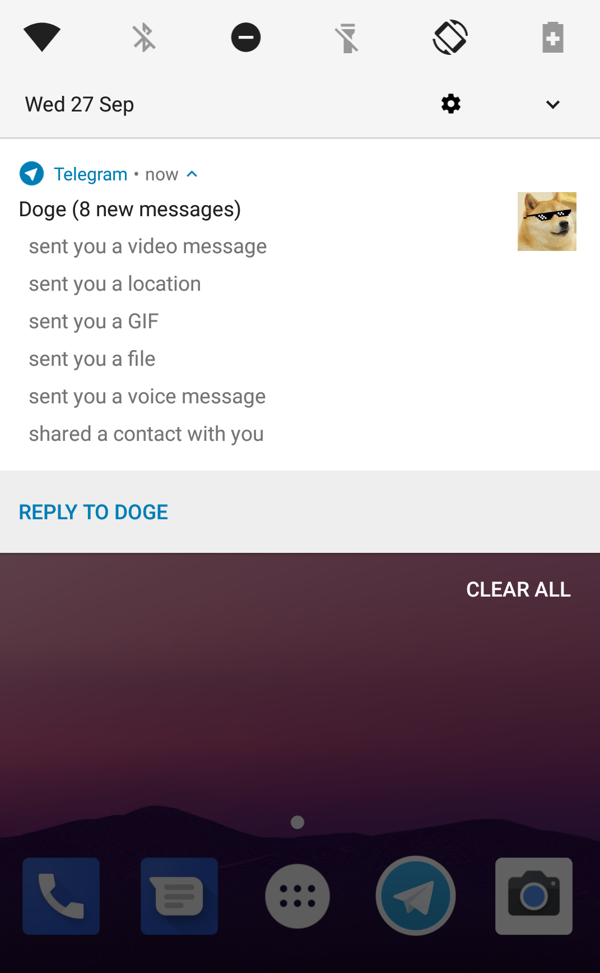Turn on the flashlight
600x973 pixels.
click(x=347, y=38)
